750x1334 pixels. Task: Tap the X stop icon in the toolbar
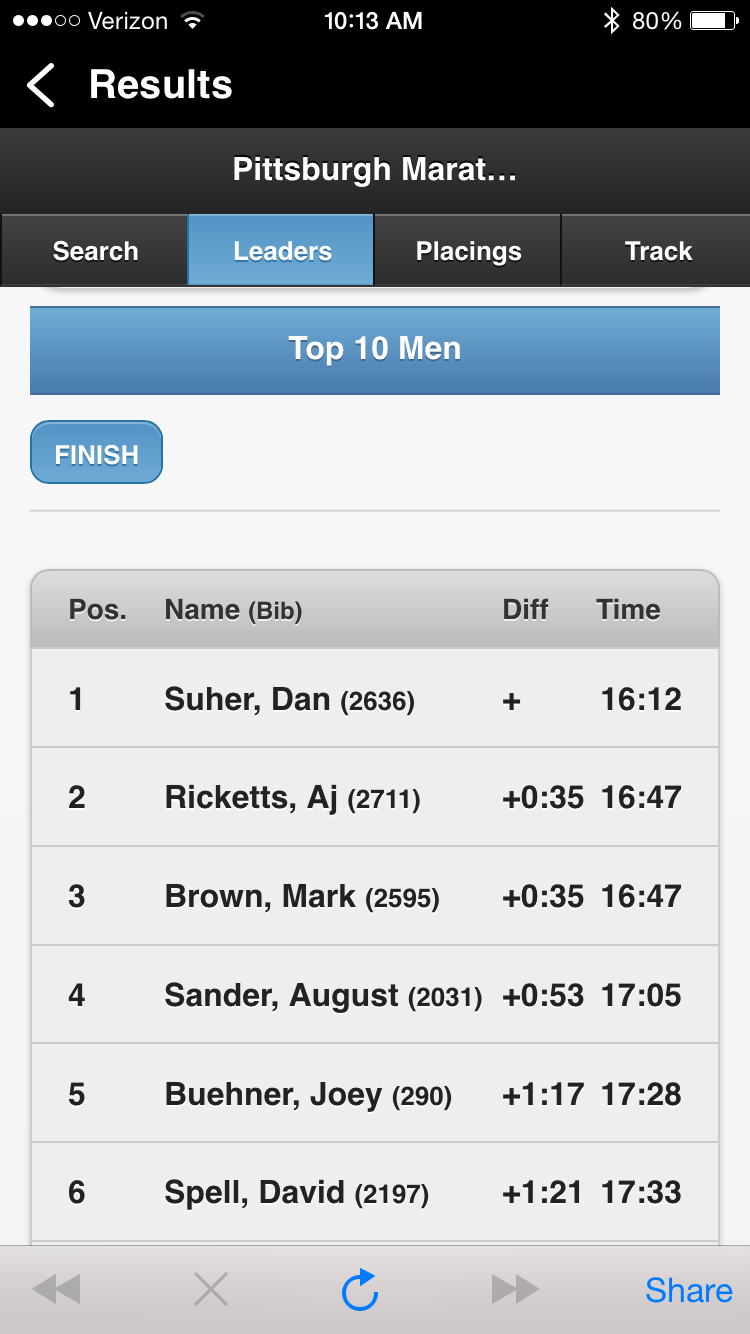pos(211,1290)
